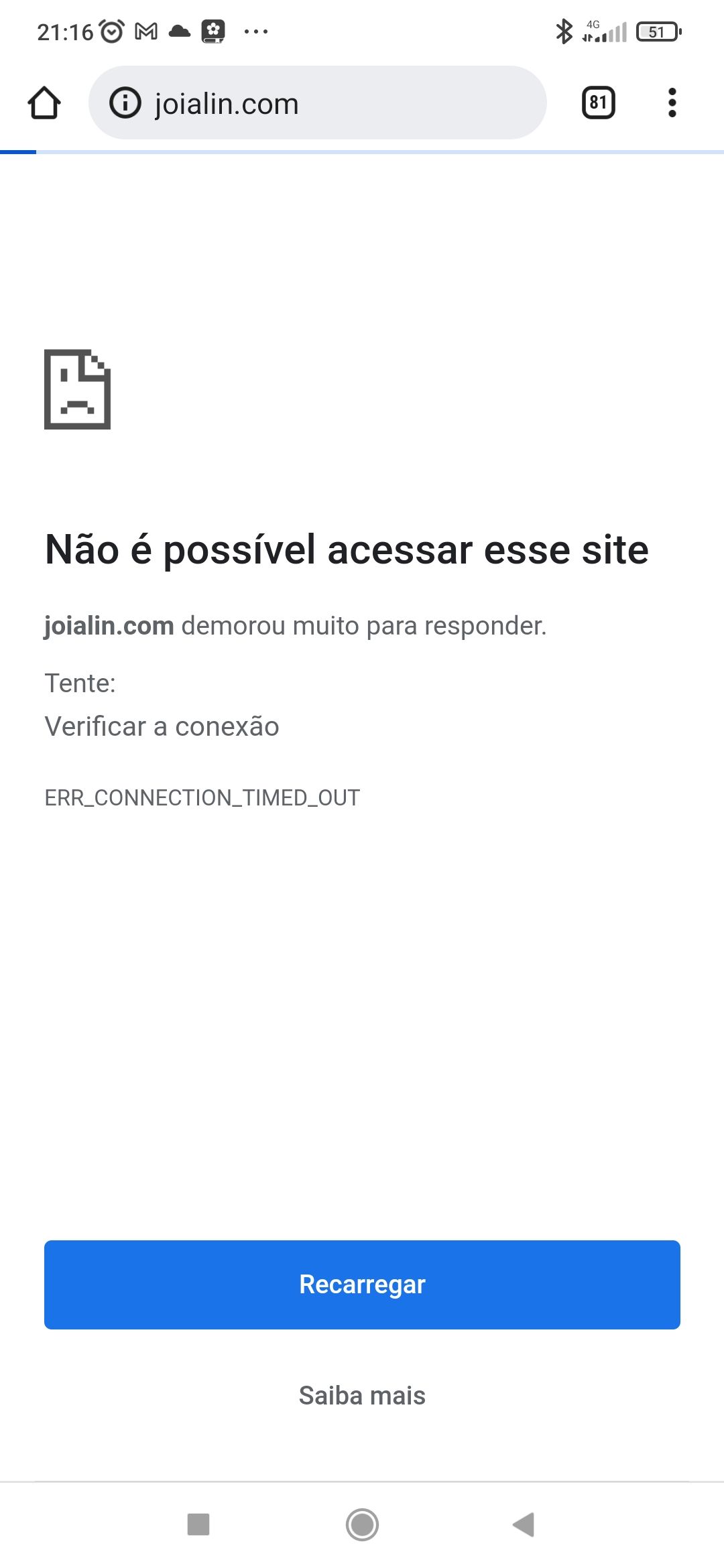Image resolution: width=724 pixels, height=1568 pixels.
Task: Open the tab switcher showing 81 tabs
Action: coord(598,103)
